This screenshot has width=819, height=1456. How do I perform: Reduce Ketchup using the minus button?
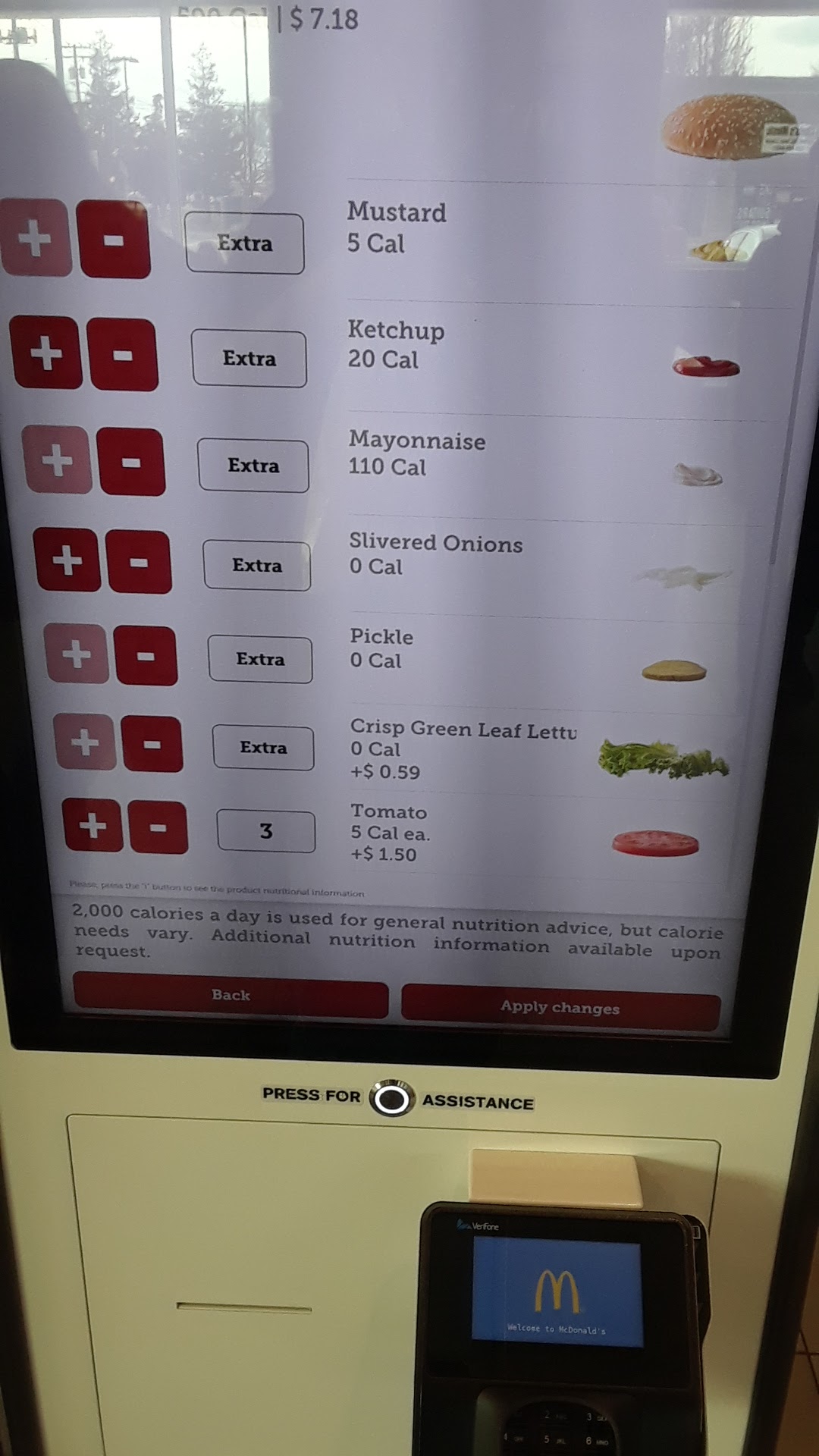pyautogui.click(x=123, y=355)
